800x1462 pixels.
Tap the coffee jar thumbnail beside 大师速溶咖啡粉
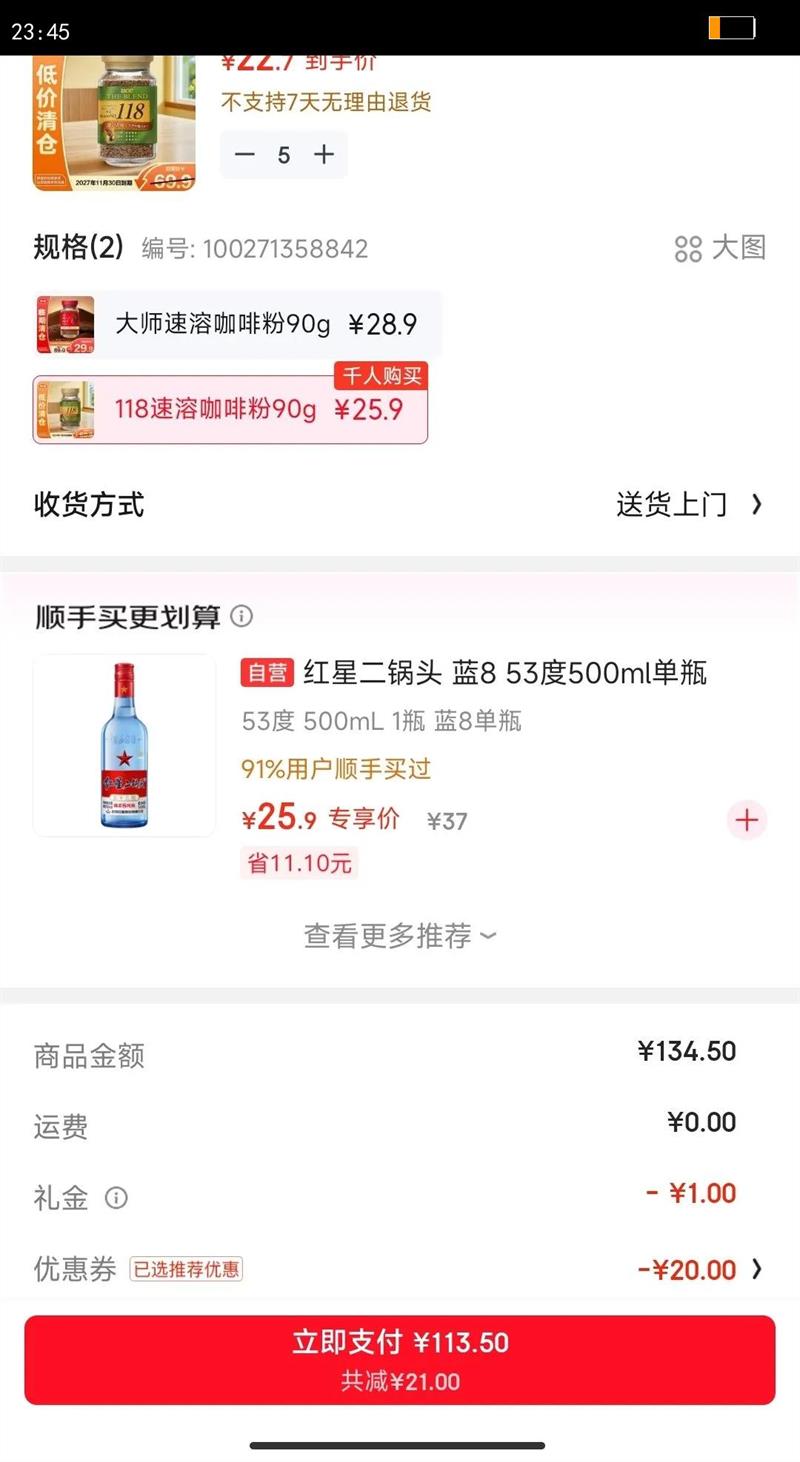[63, 324]
